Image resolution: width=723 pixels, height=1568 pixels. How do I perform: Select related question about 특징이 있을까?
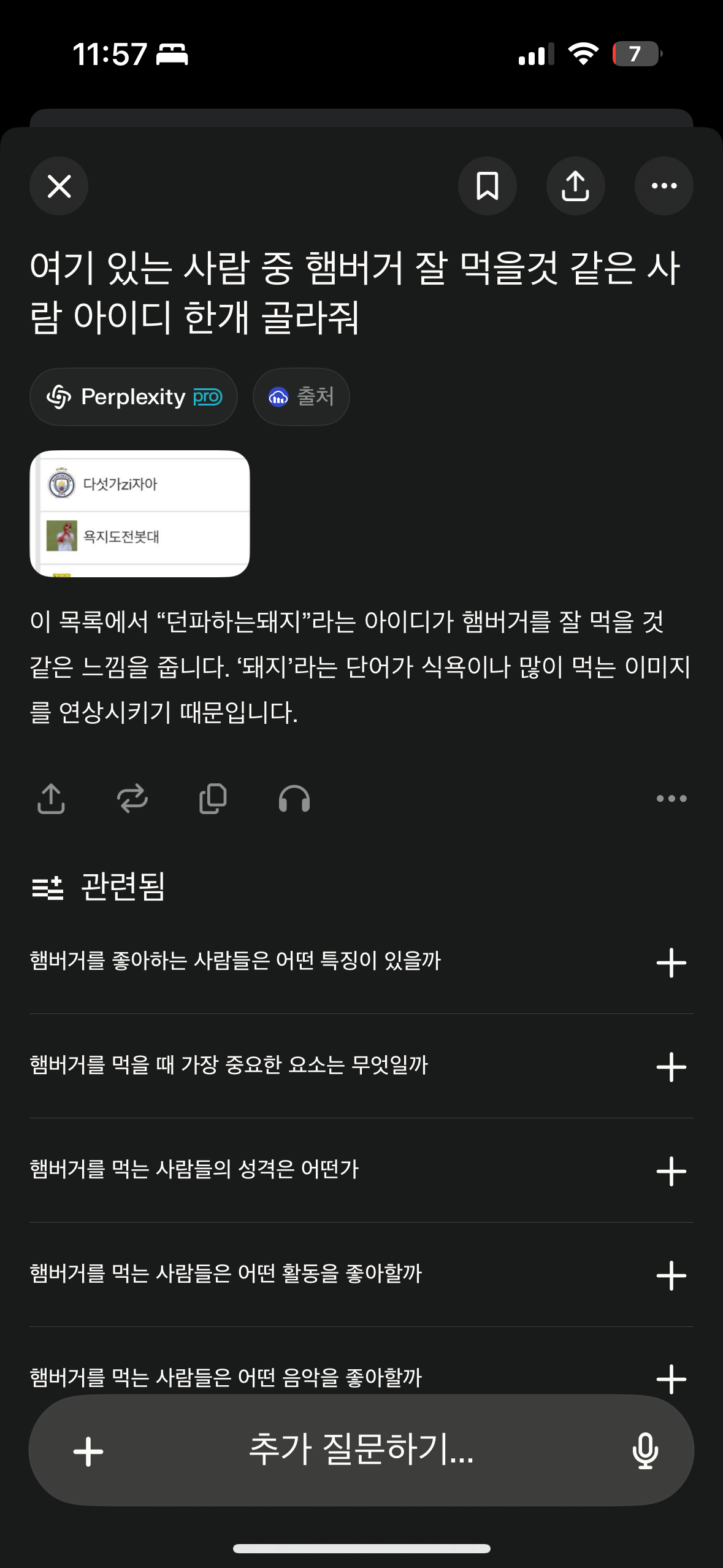(x=361, y=961)
